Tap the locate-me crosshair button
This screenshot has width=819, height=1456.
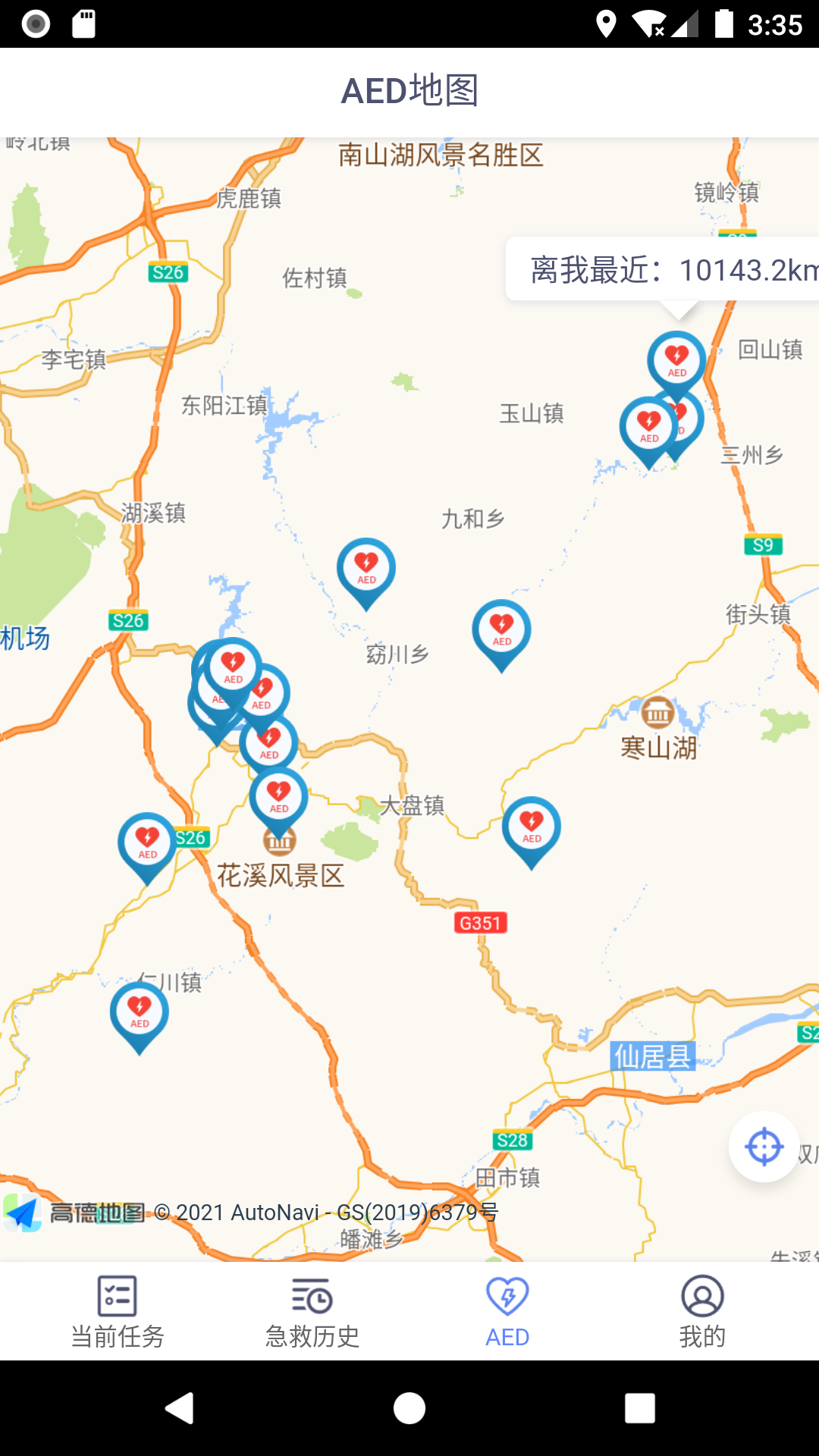point(764,1147)
